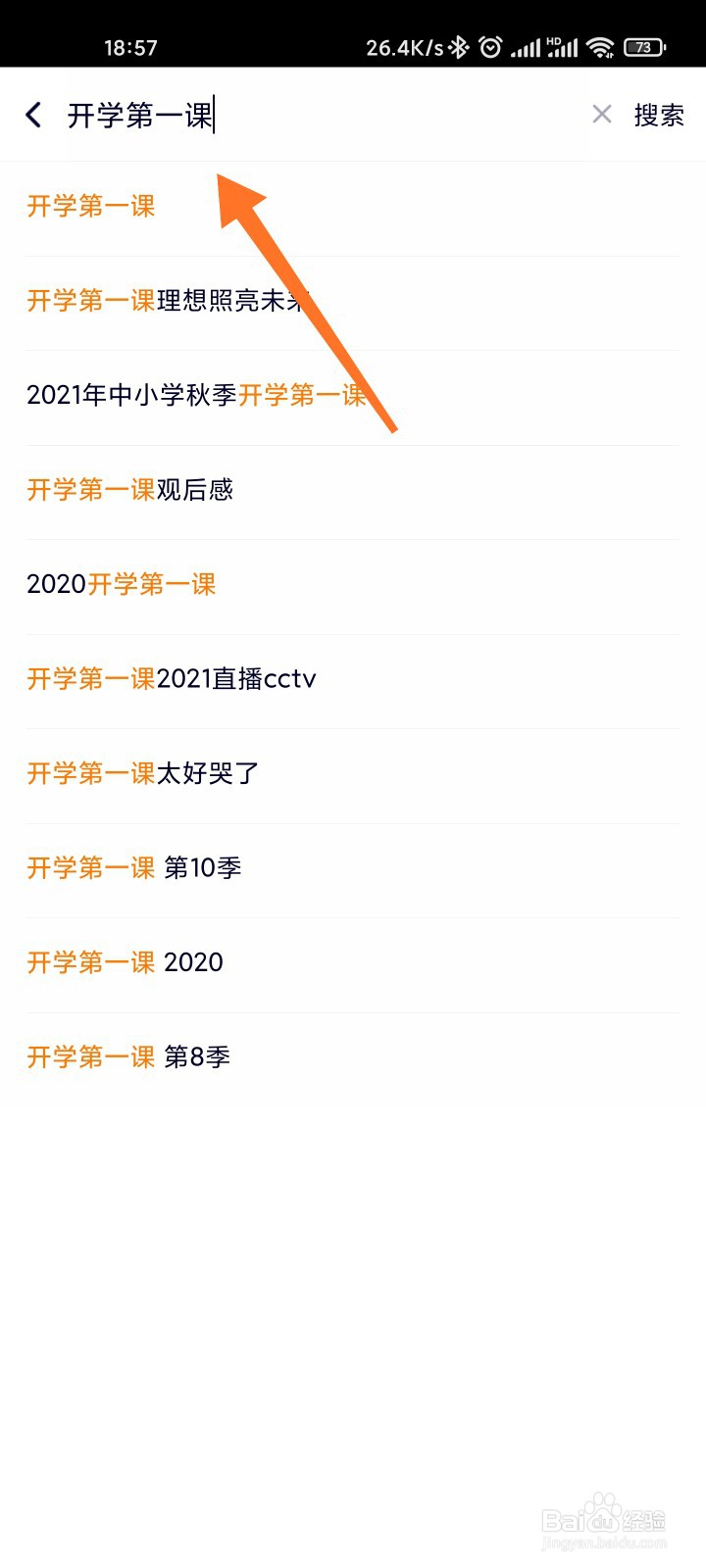
Task: Open suggestion 2021年中小学秋季开学第一课
Action: click(x=353, y=395)
